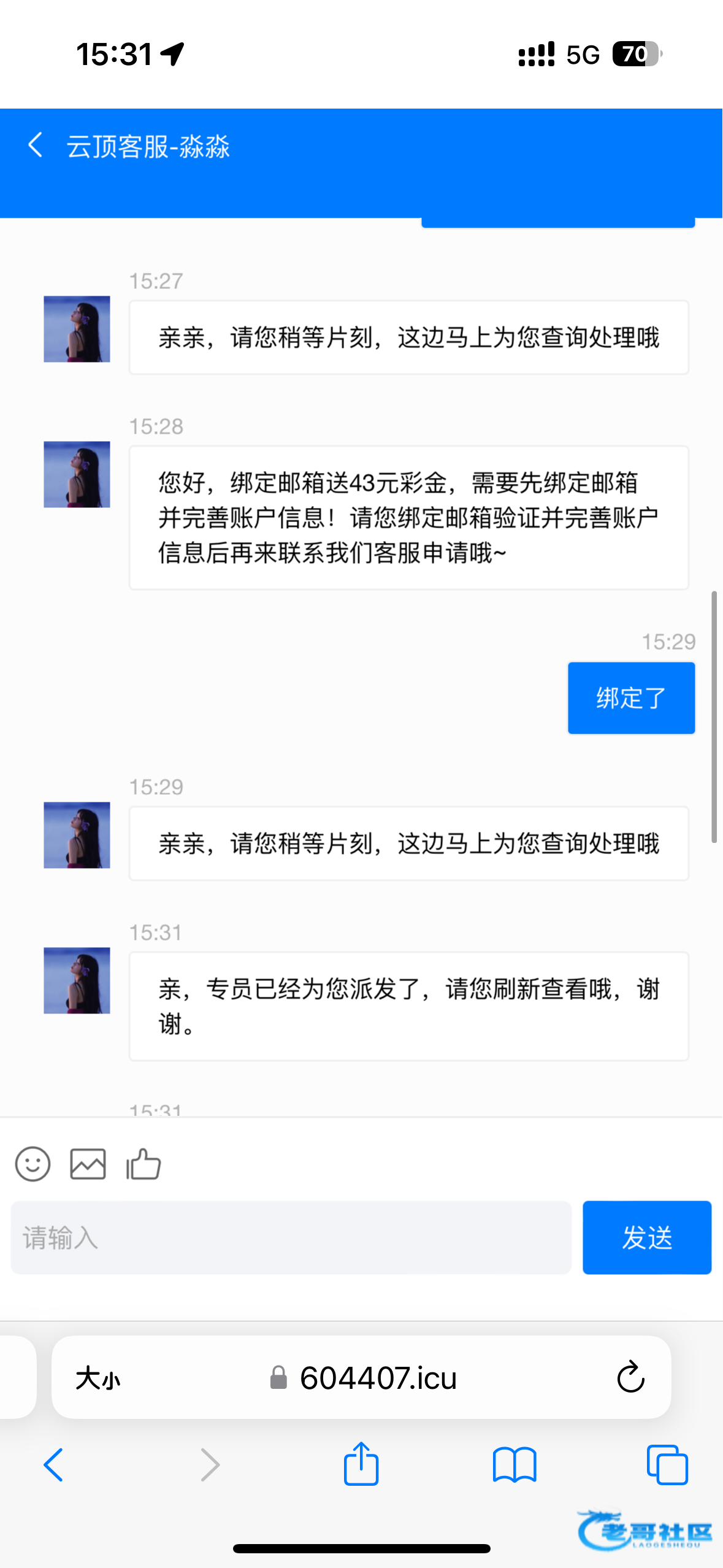723x1568 pixels.
Task: Open the emoji picker
Action: [x=33, y=1164]
